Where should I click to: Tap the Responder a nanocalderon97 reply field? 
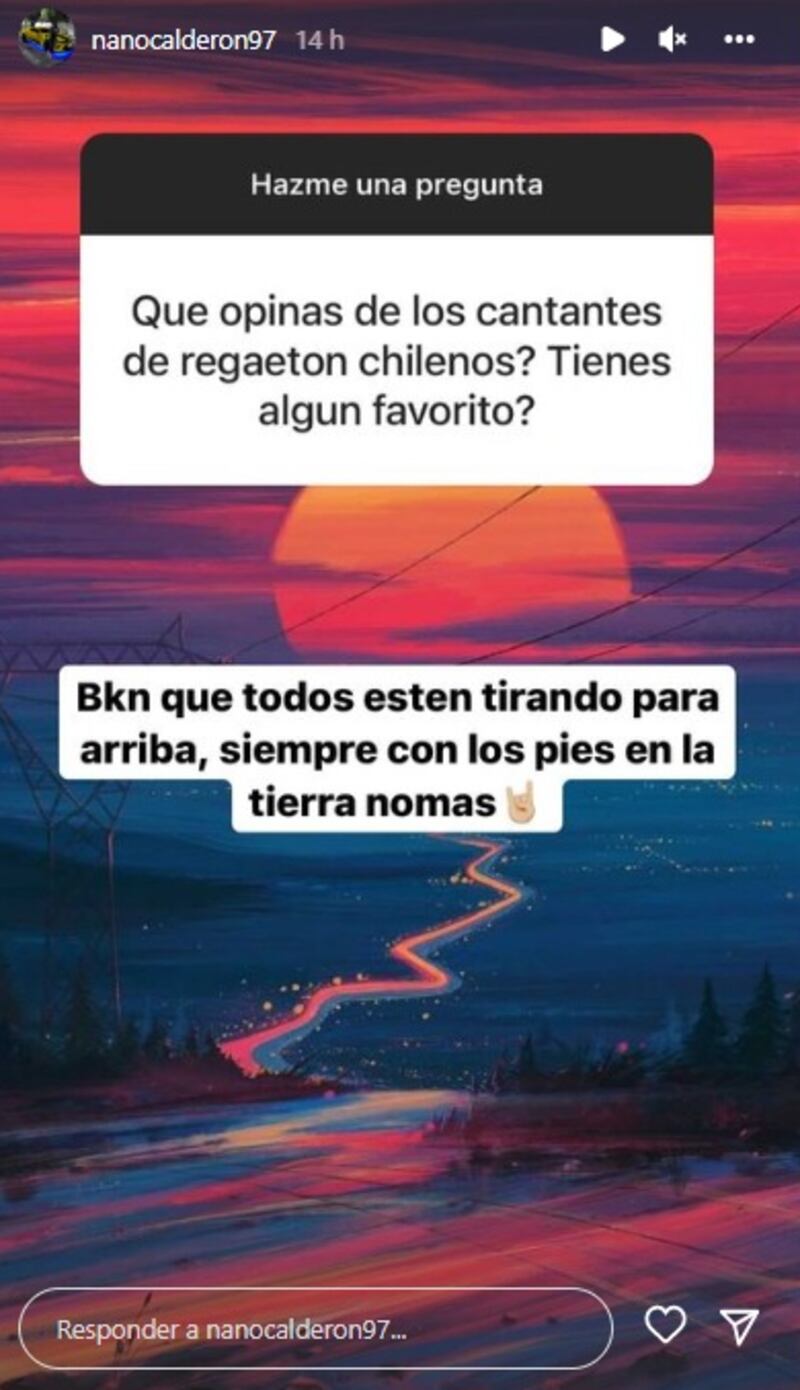click(315, 1329)
